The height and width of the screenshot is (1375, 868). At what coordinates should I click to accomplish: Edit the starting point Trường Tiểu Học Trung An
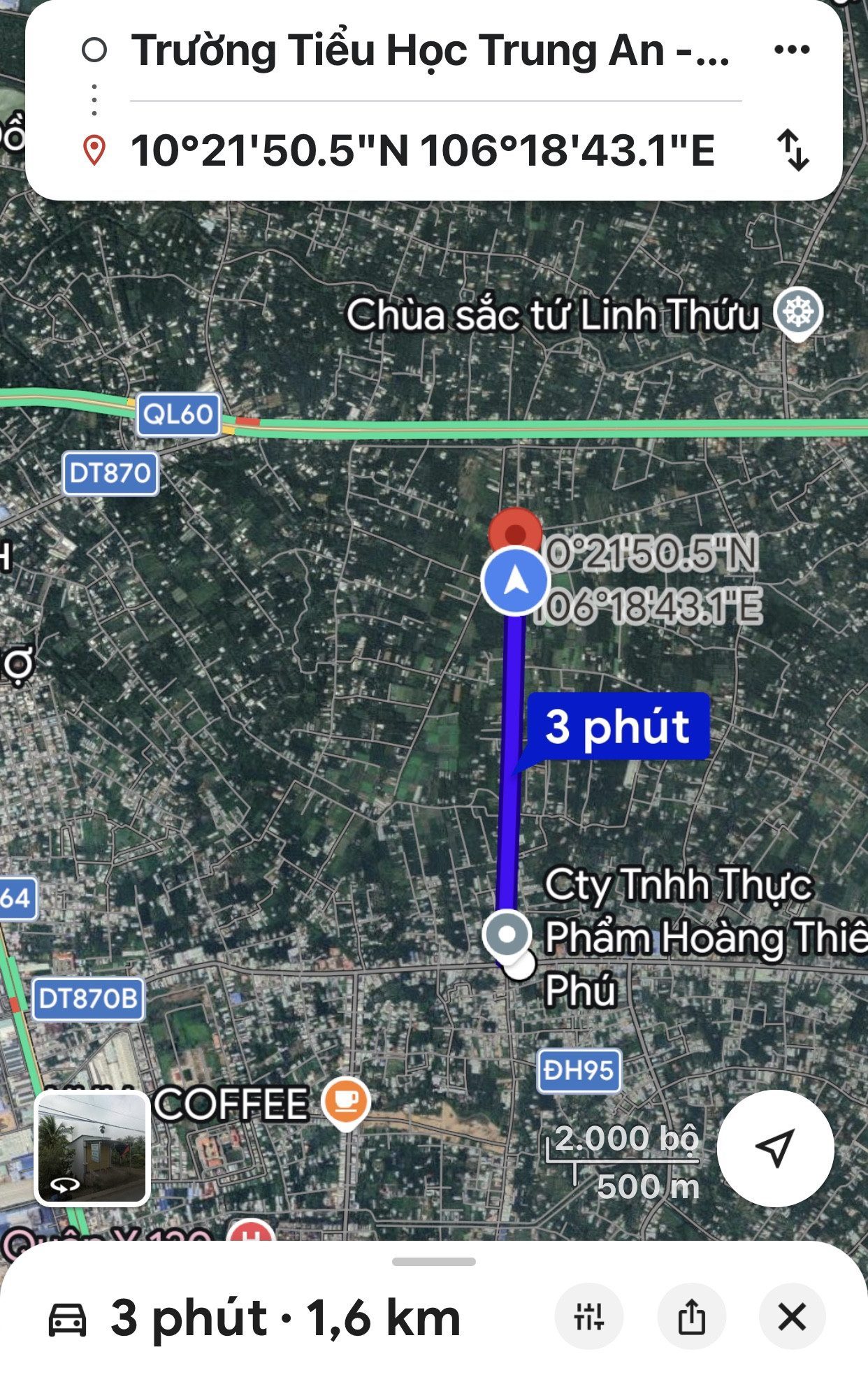pyautogui.click(x=431, y=50)
